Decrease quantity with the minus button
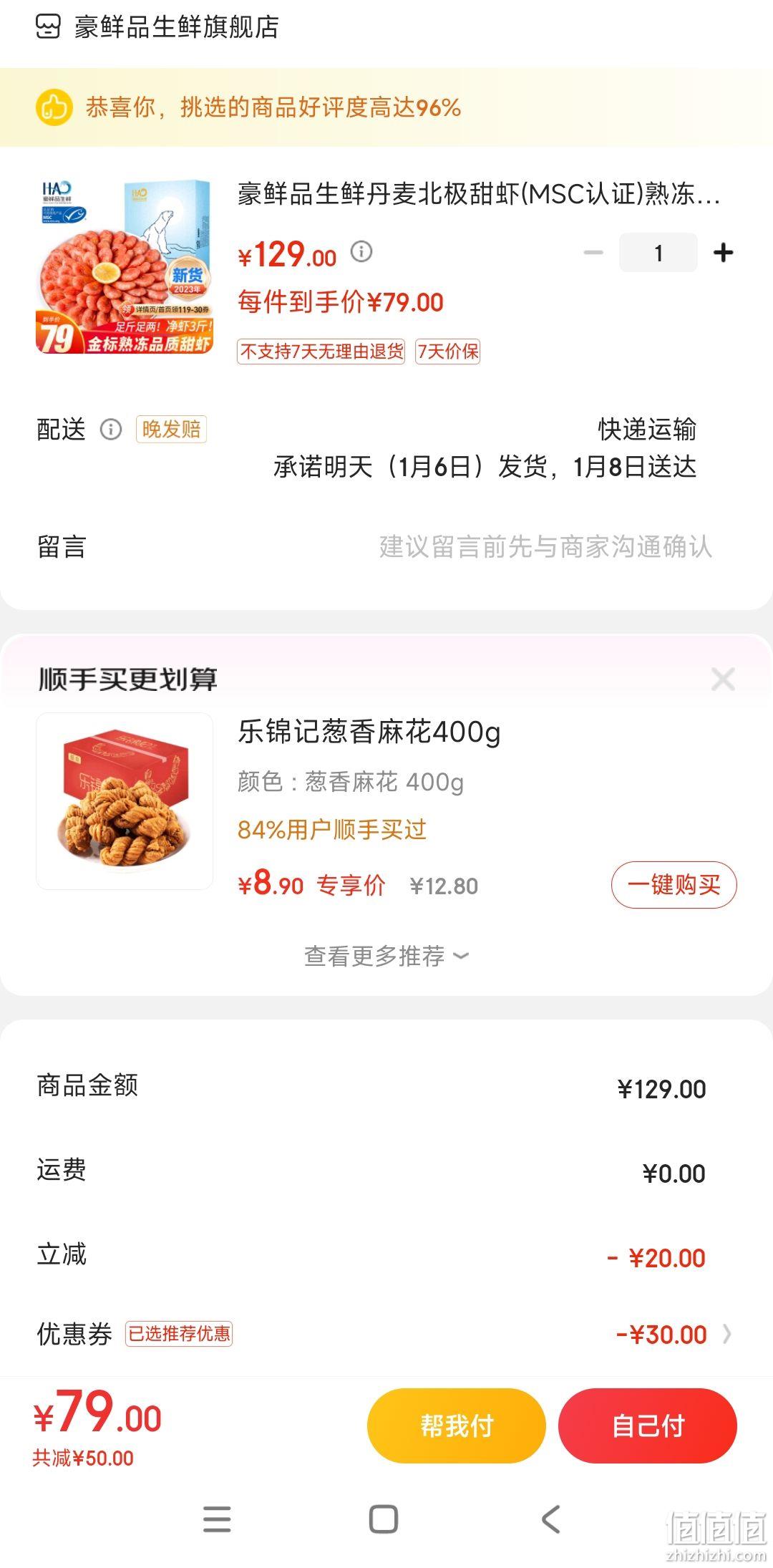 click(x=593, y=252)
